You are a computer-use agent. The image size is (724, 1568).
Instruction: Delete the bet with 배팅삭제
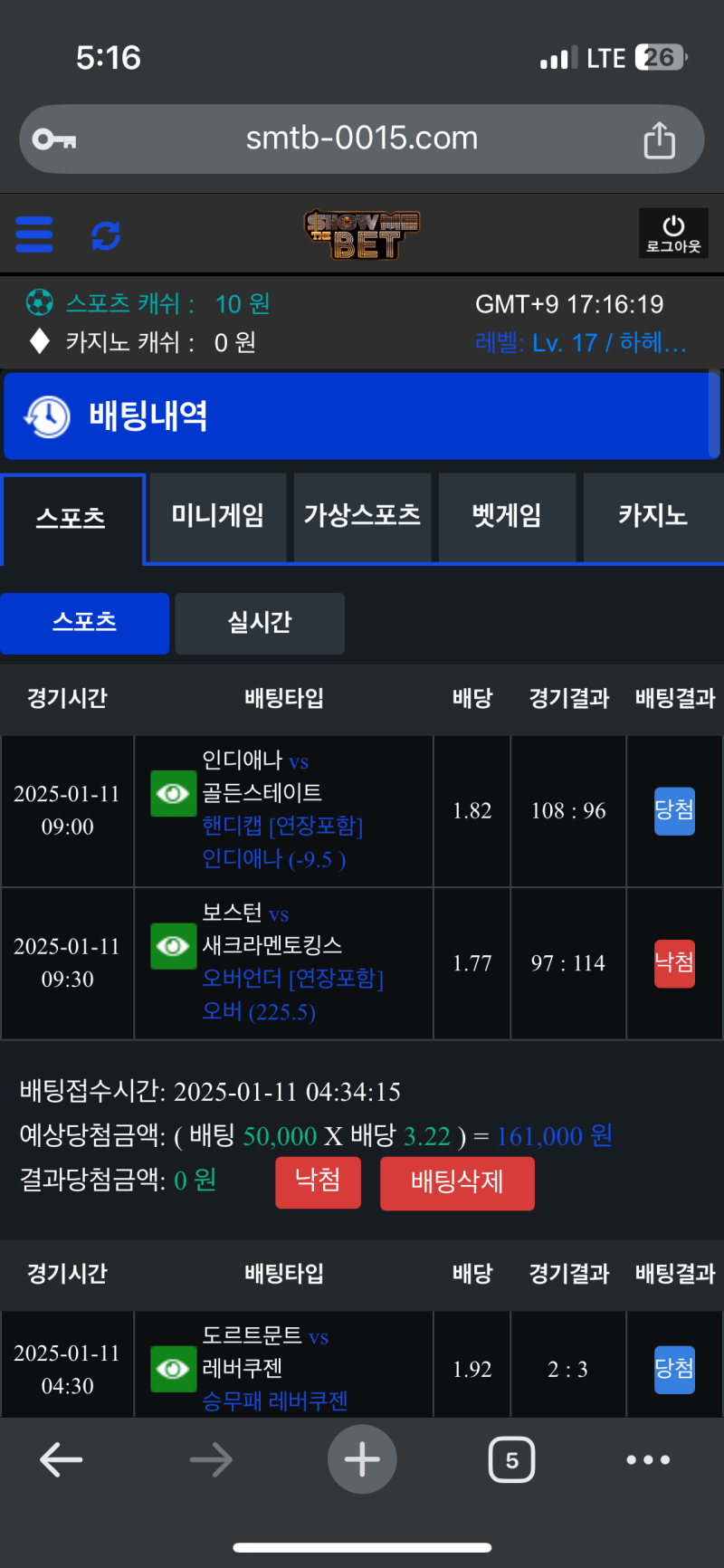click(457, 1183)
